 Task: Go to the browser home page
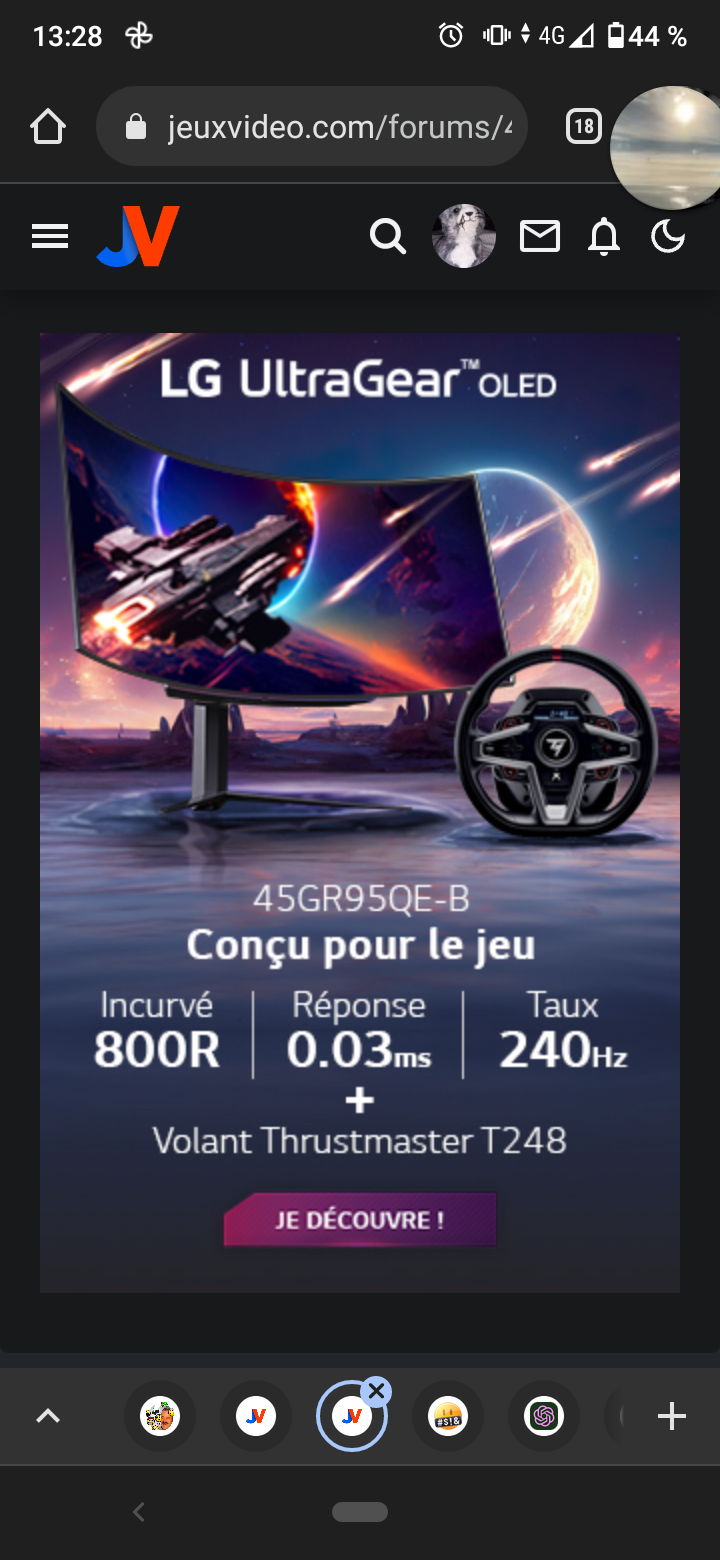tap(47, 127)
